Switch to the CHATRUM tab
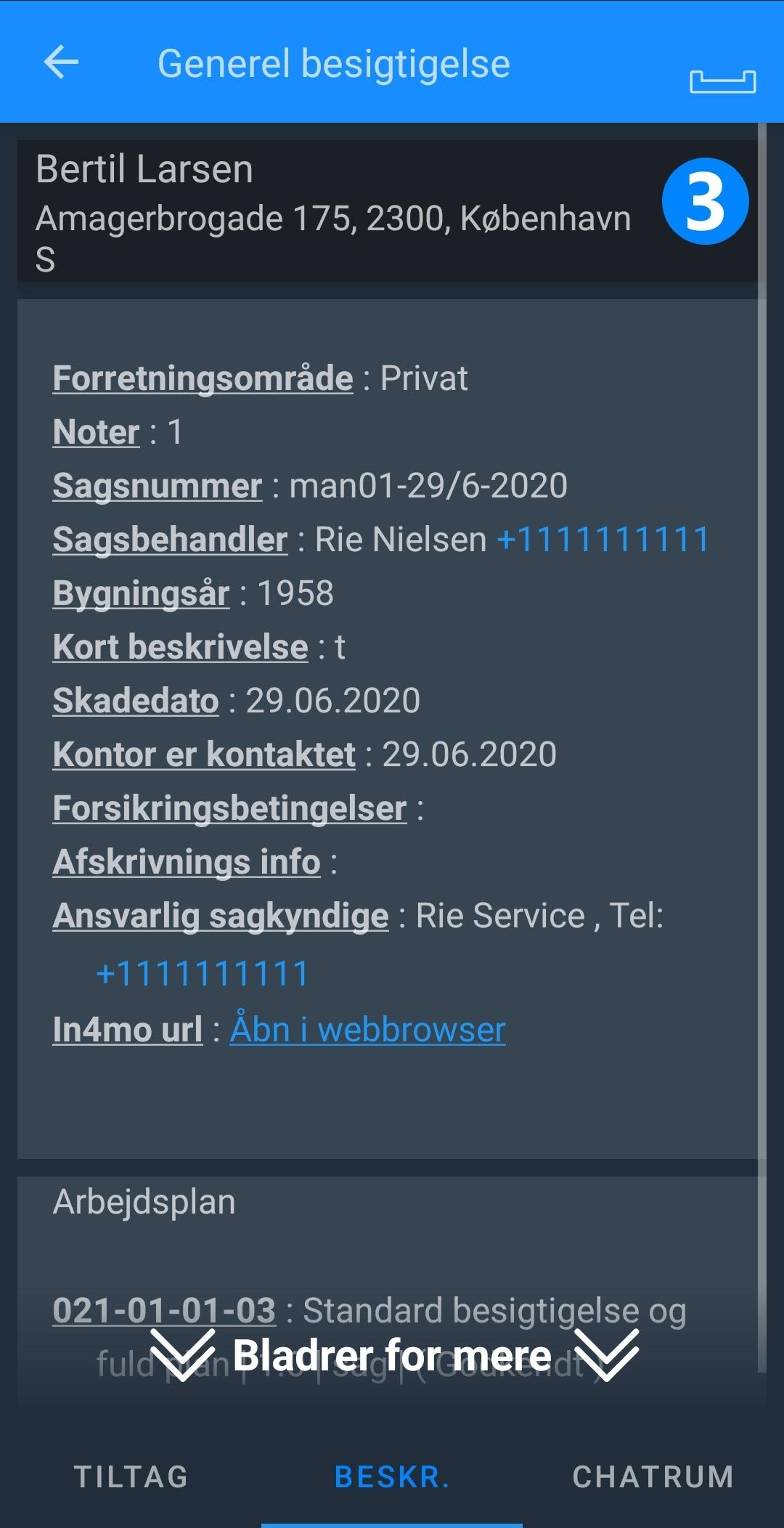The width and height of the screenshot is (784, 1528). pyautogui.click(x=653, y=1477)
